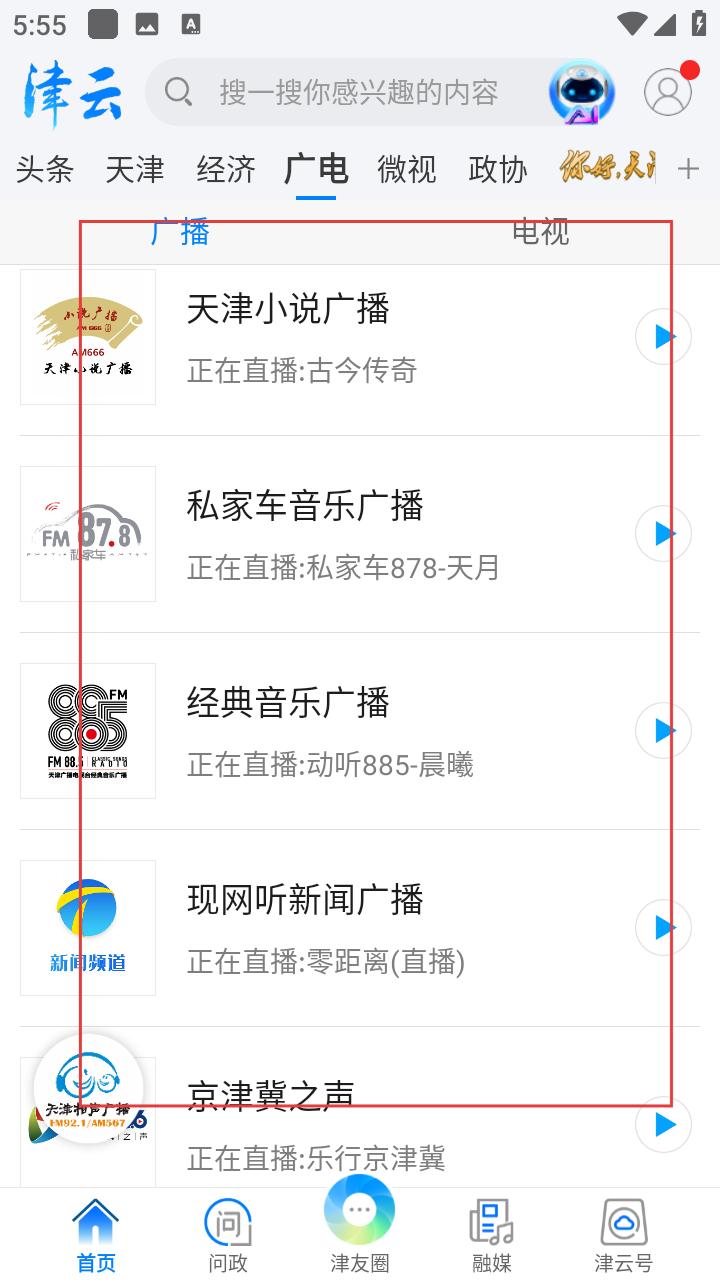The height and width of the screenshot is (1280, 720).
Task: Open the user profile avatar
Action: tap(668, 92)
